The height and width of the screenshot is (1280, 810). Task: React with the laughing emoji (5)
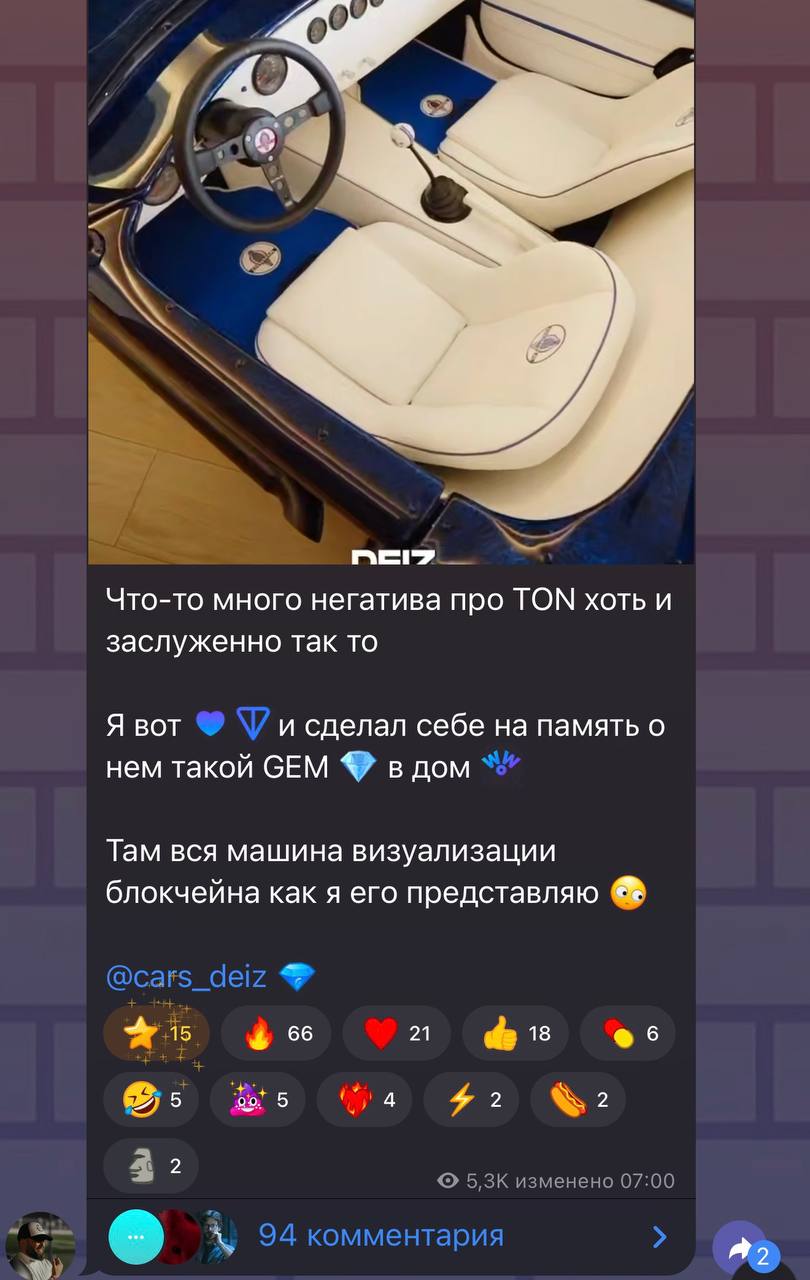tap(150, 1100)
